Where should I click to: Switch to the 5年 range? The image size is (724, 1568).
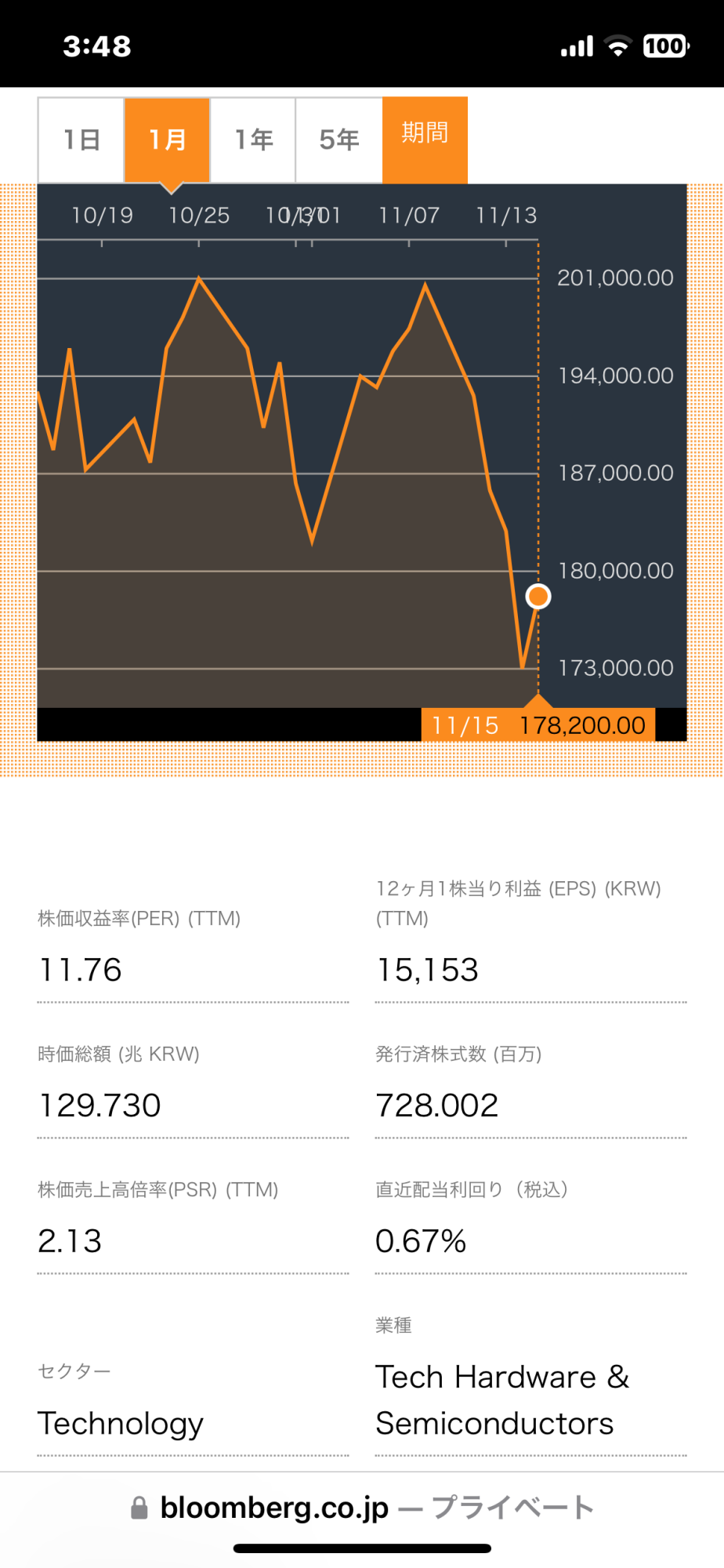[x=338, y=140]
